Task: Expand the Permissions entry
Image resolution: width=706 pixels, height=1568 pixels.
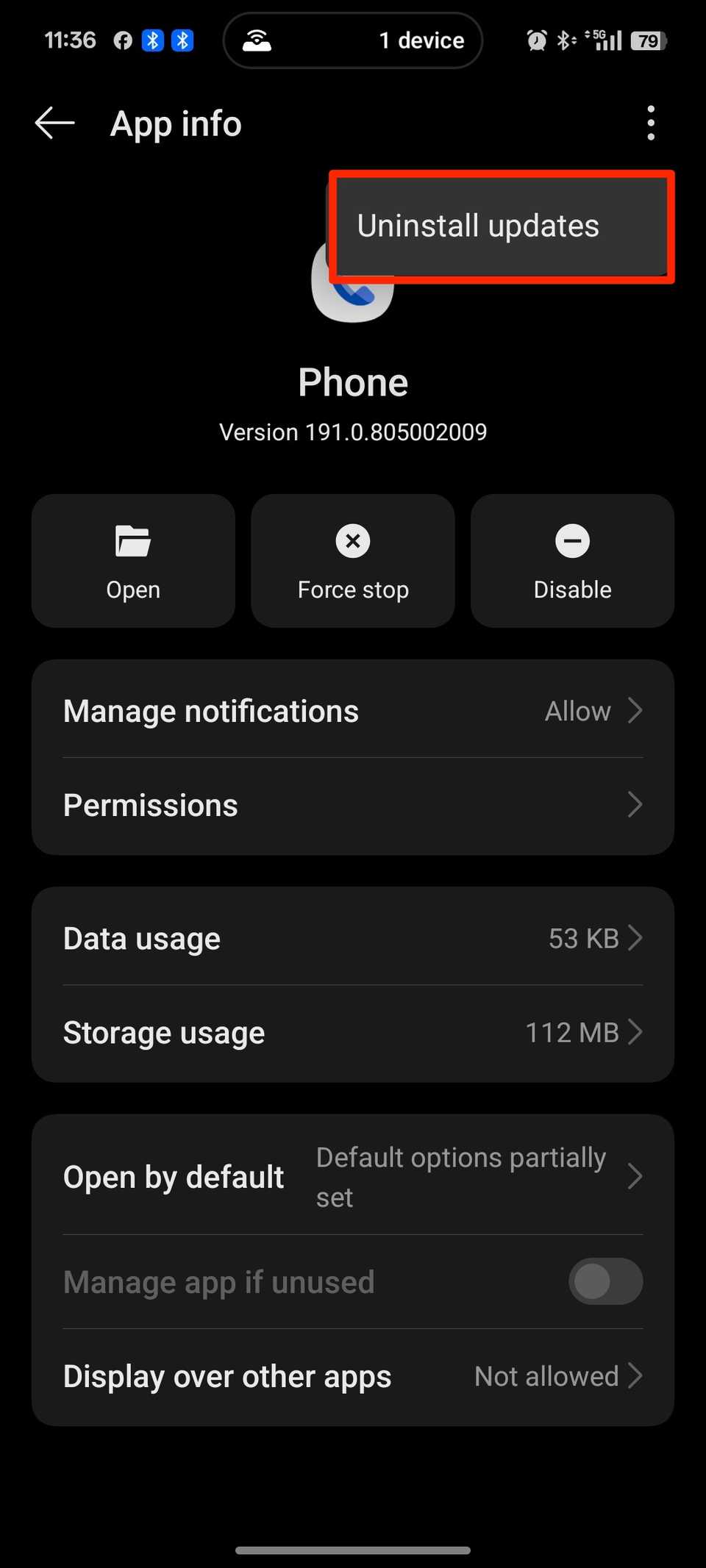Action: click(x=352, y=804)
